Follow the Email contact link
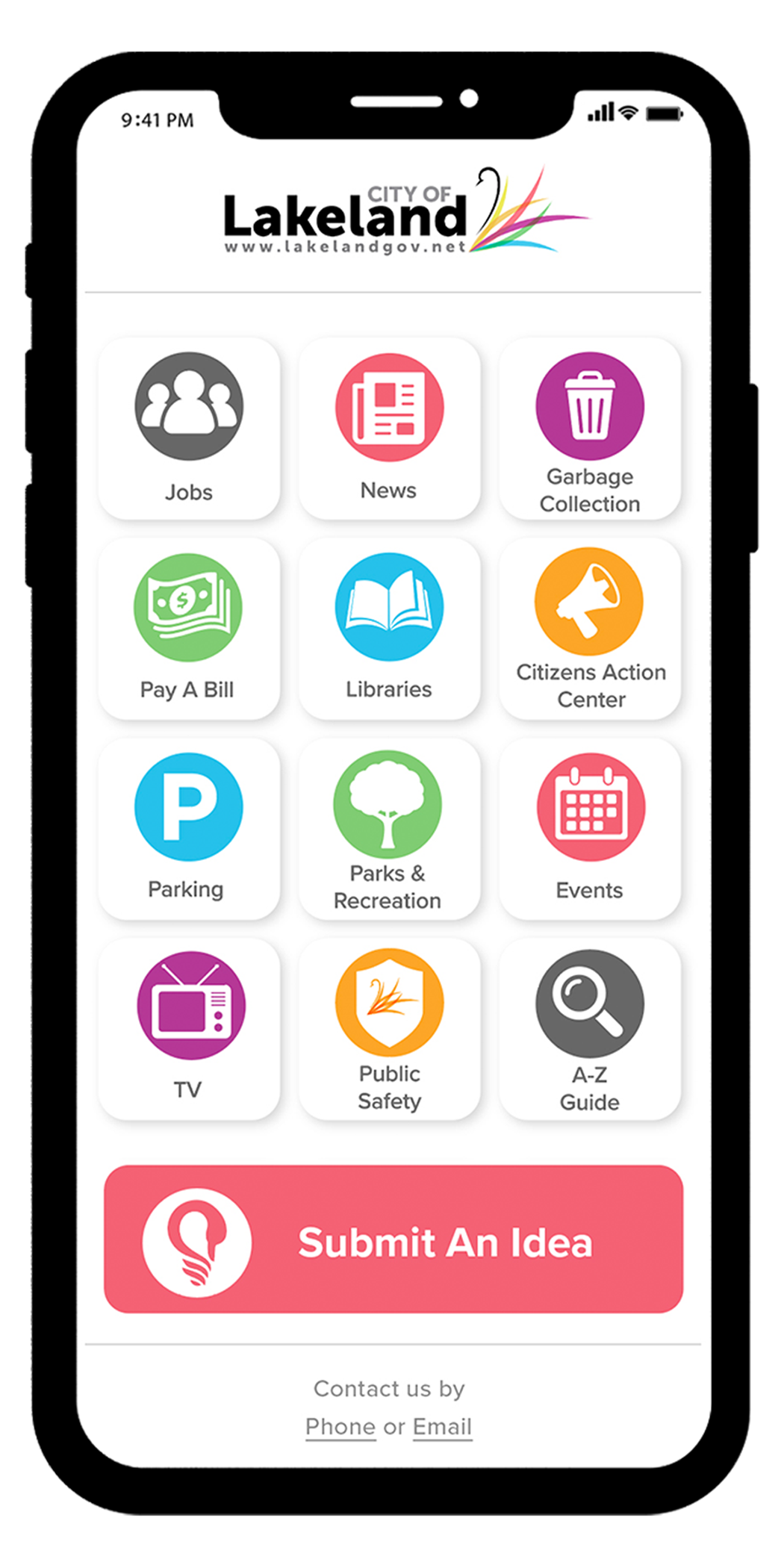This screenshot has height=1568, width=784. coord(442,1427)
